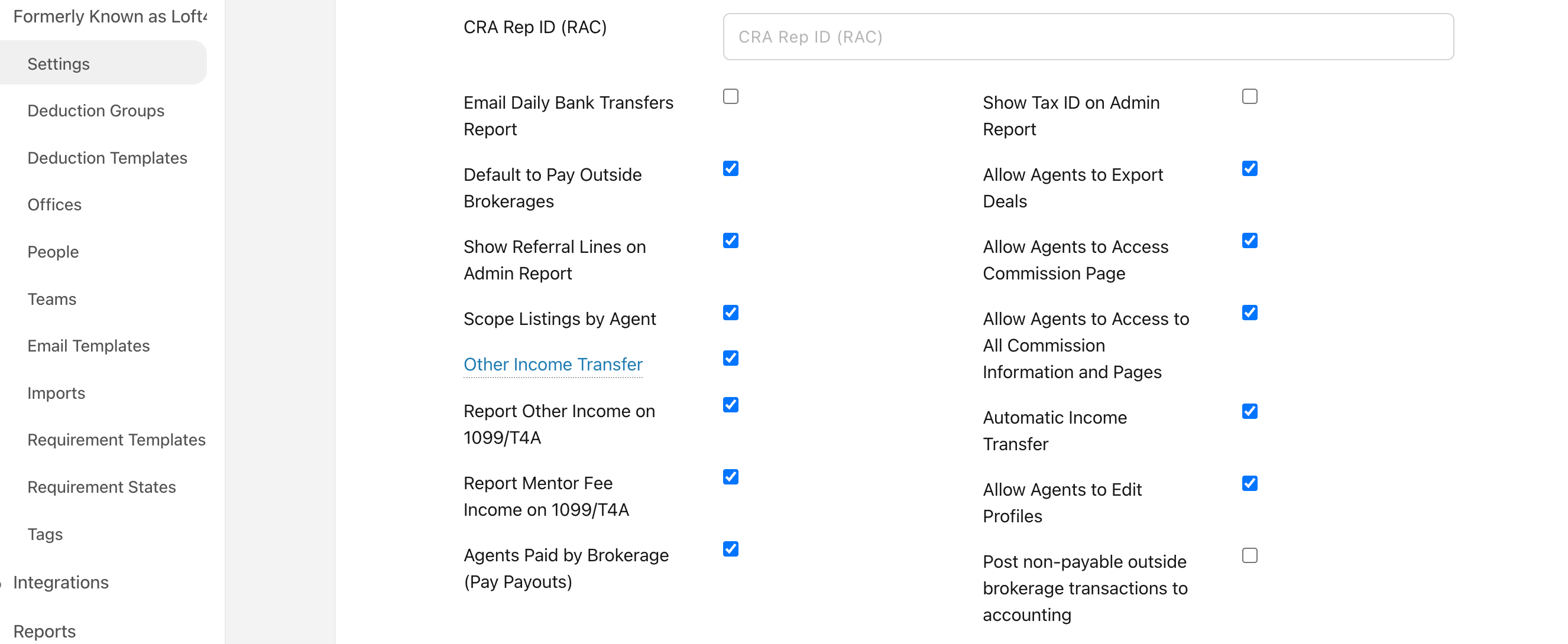Viewport: 1568px width, 644px height.
Task: Open the Offices section
Action: click(x=54, y=204)
